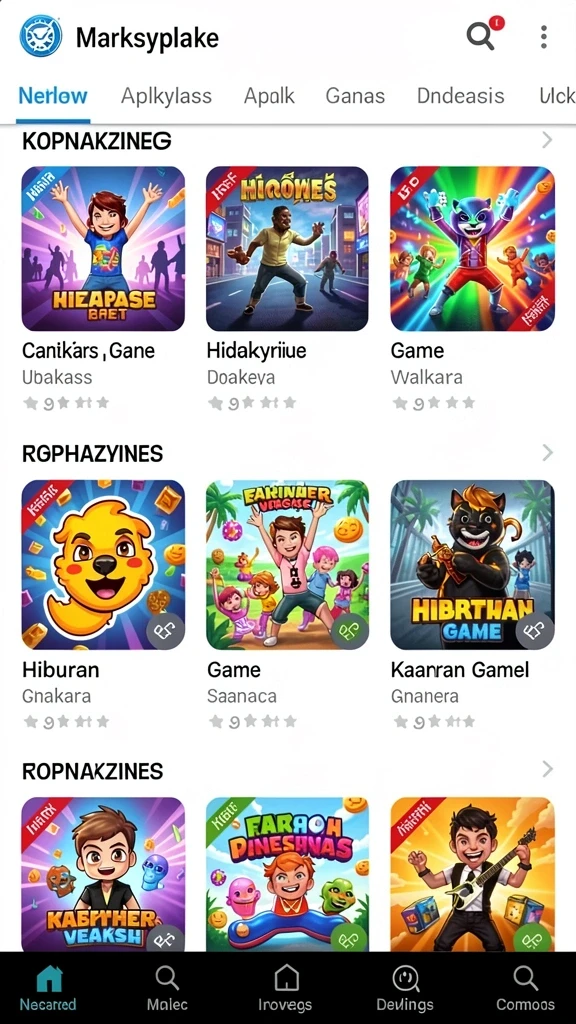Screen dimensions: 576x1024
Task: Select the Ganas tab
Action: pos(355,96)
